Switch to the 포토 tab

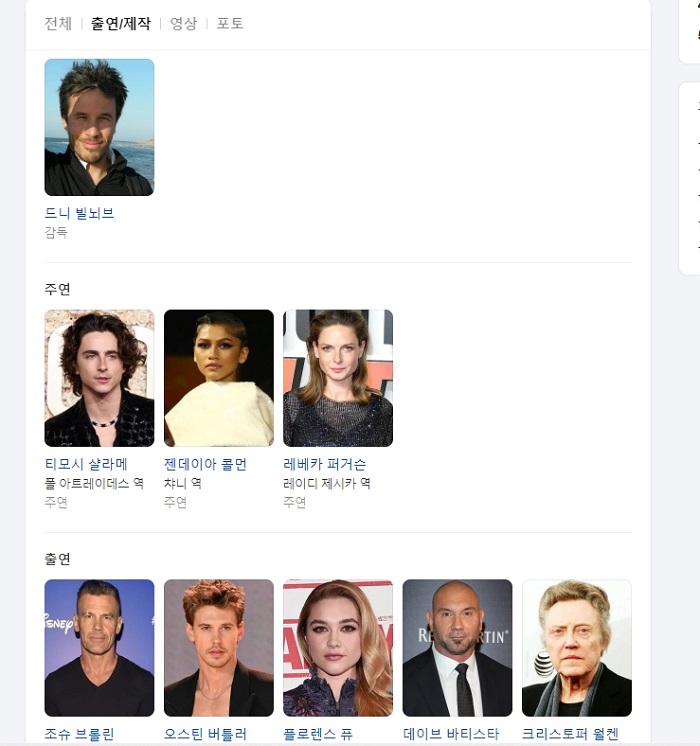coord(230,23)
